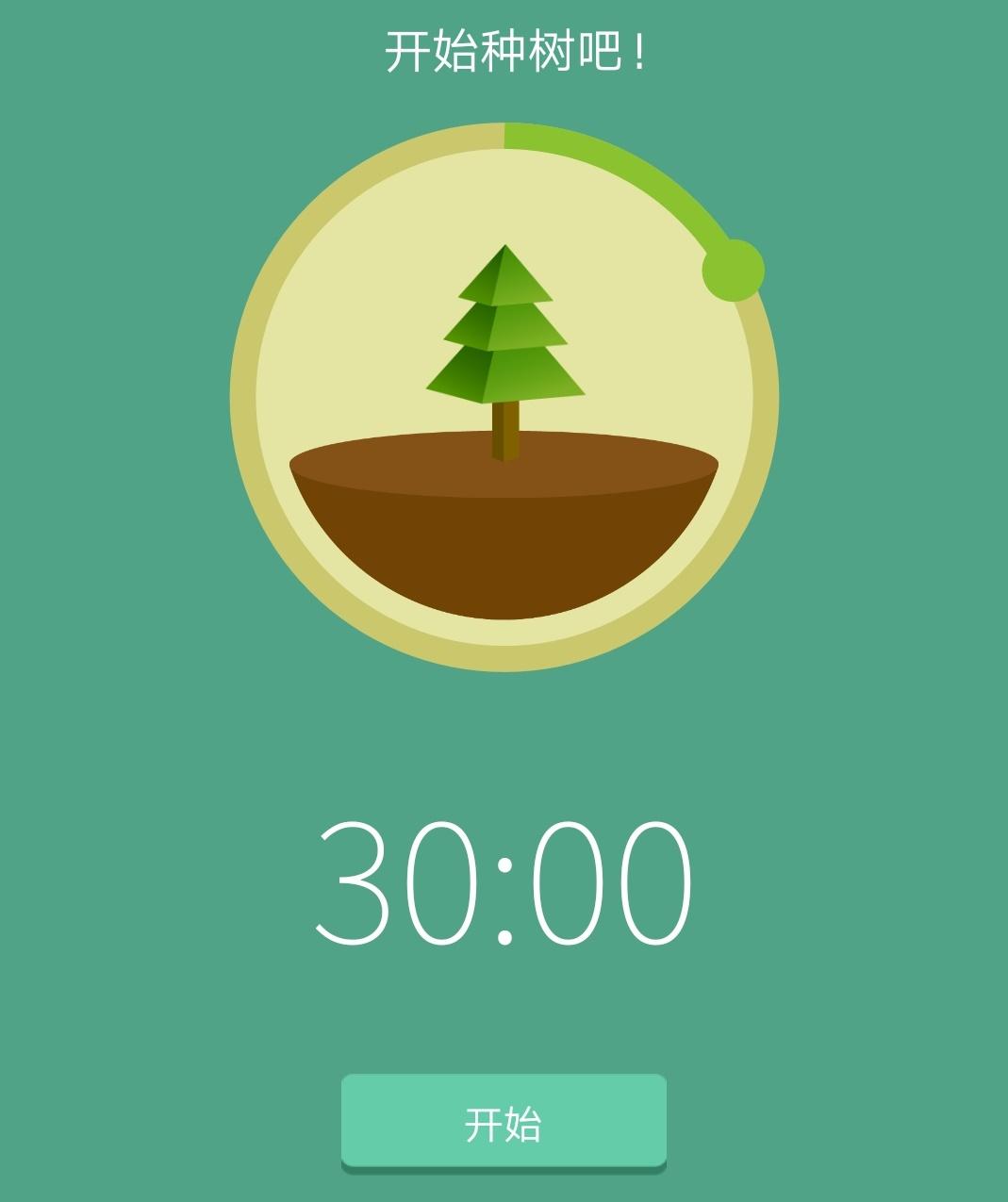
Task: Click the green circular knob on the timer ring
Action: [x=731, y=269]
